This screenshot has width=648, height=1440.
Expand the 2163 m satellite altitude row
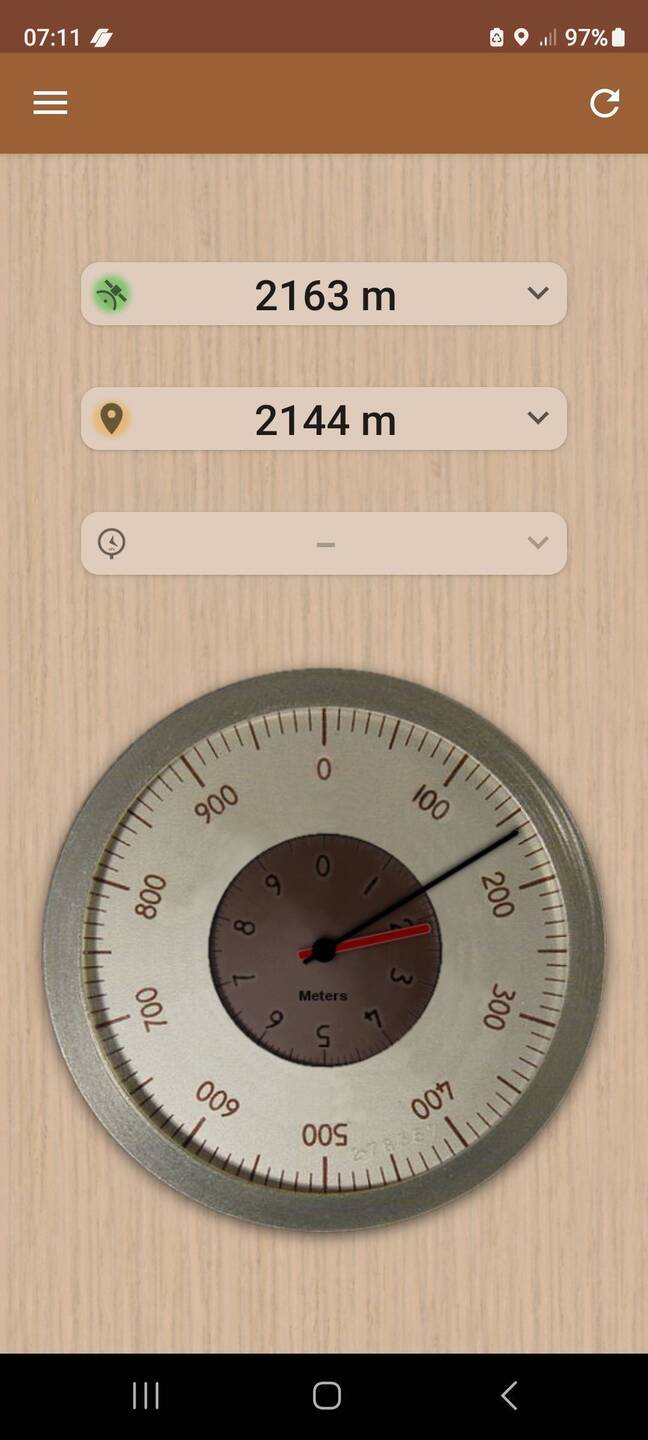tap(324, 294)
